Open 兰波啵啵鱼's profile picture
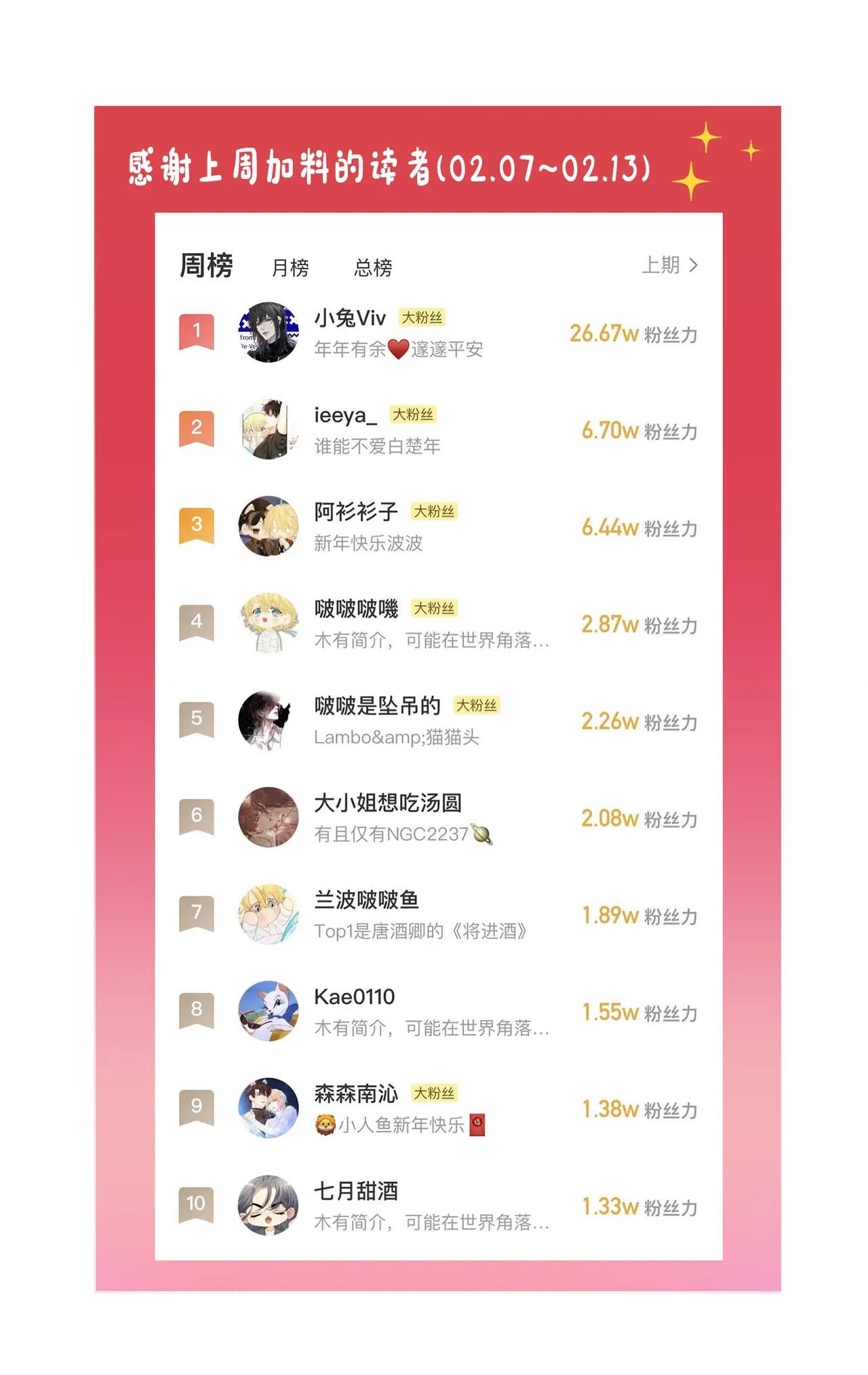Viewport: 868px width, 1375px height. tap(270, 914)
